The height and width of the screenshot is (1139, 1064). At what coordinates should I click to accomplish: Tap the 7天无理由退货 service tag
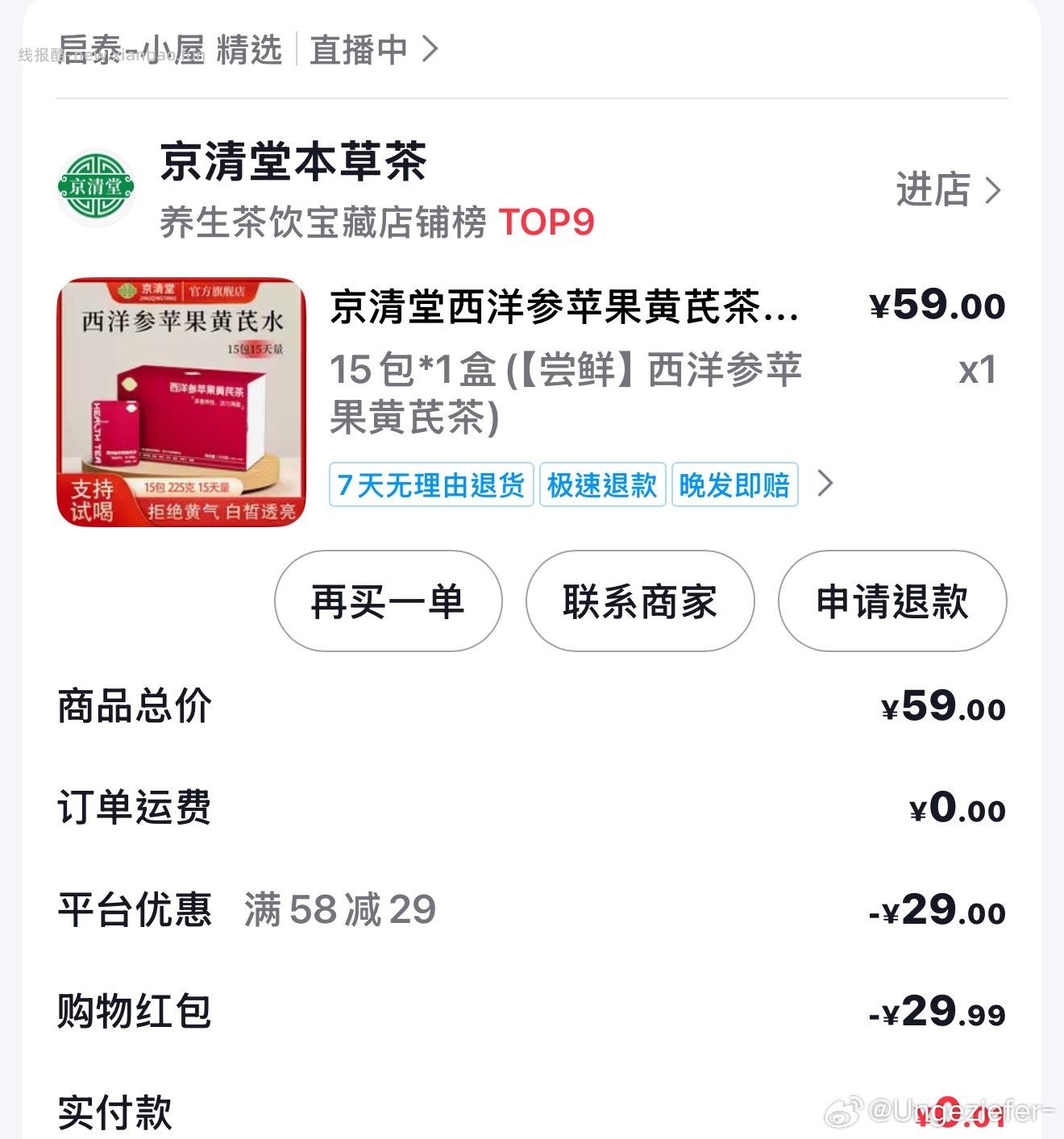[430, 484]
